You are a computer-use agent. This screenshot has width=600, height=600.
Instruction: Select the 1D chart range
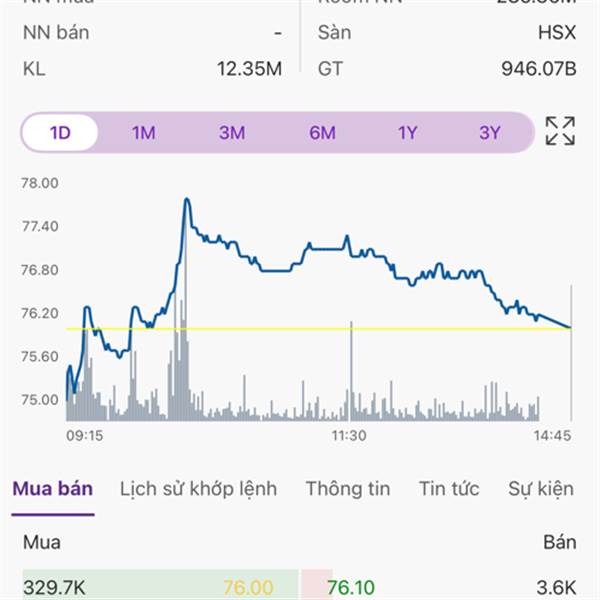click(60, 132)
